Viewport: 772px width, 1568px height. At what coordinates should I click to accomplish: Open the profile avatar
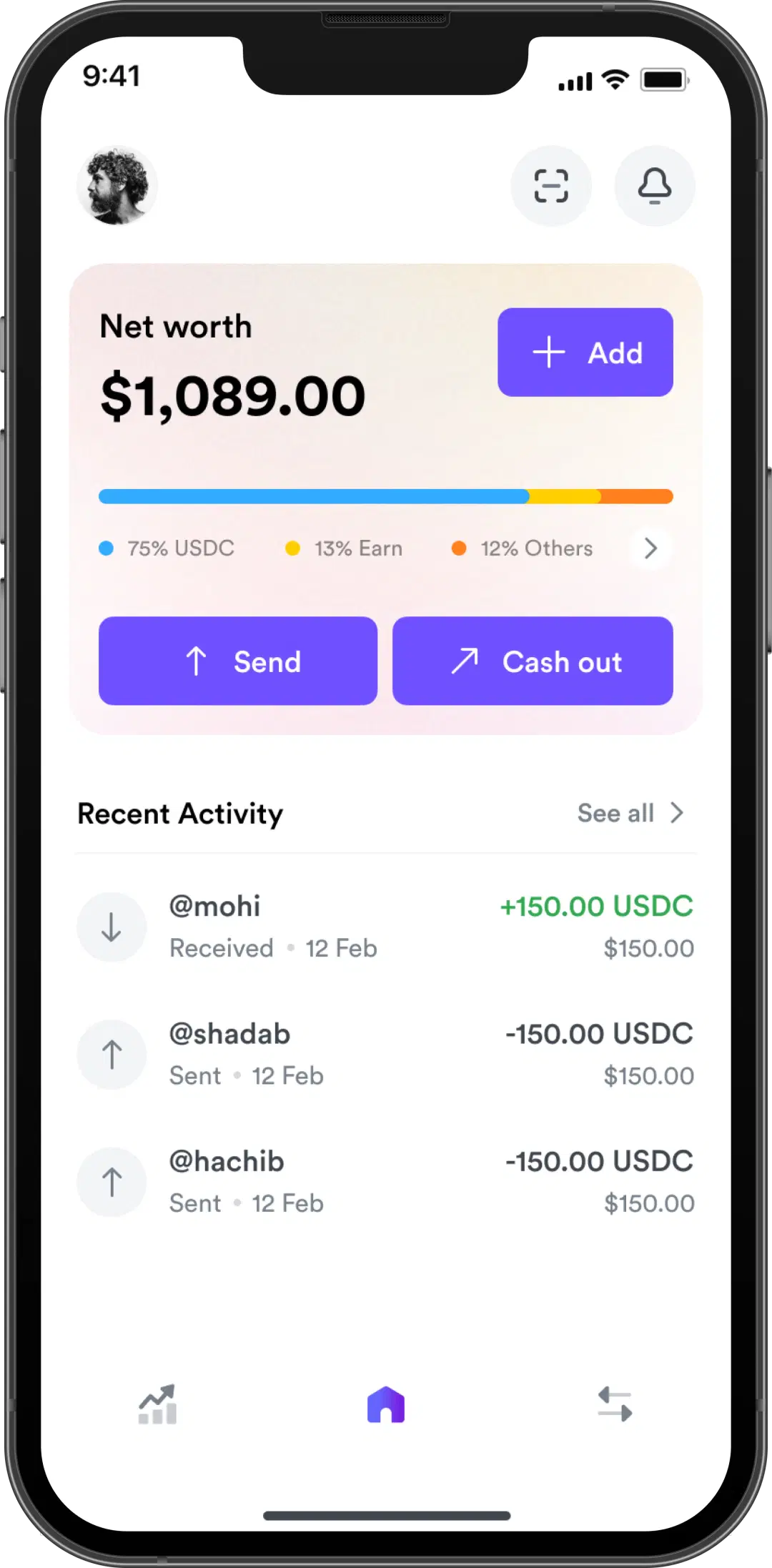point(117,186)
